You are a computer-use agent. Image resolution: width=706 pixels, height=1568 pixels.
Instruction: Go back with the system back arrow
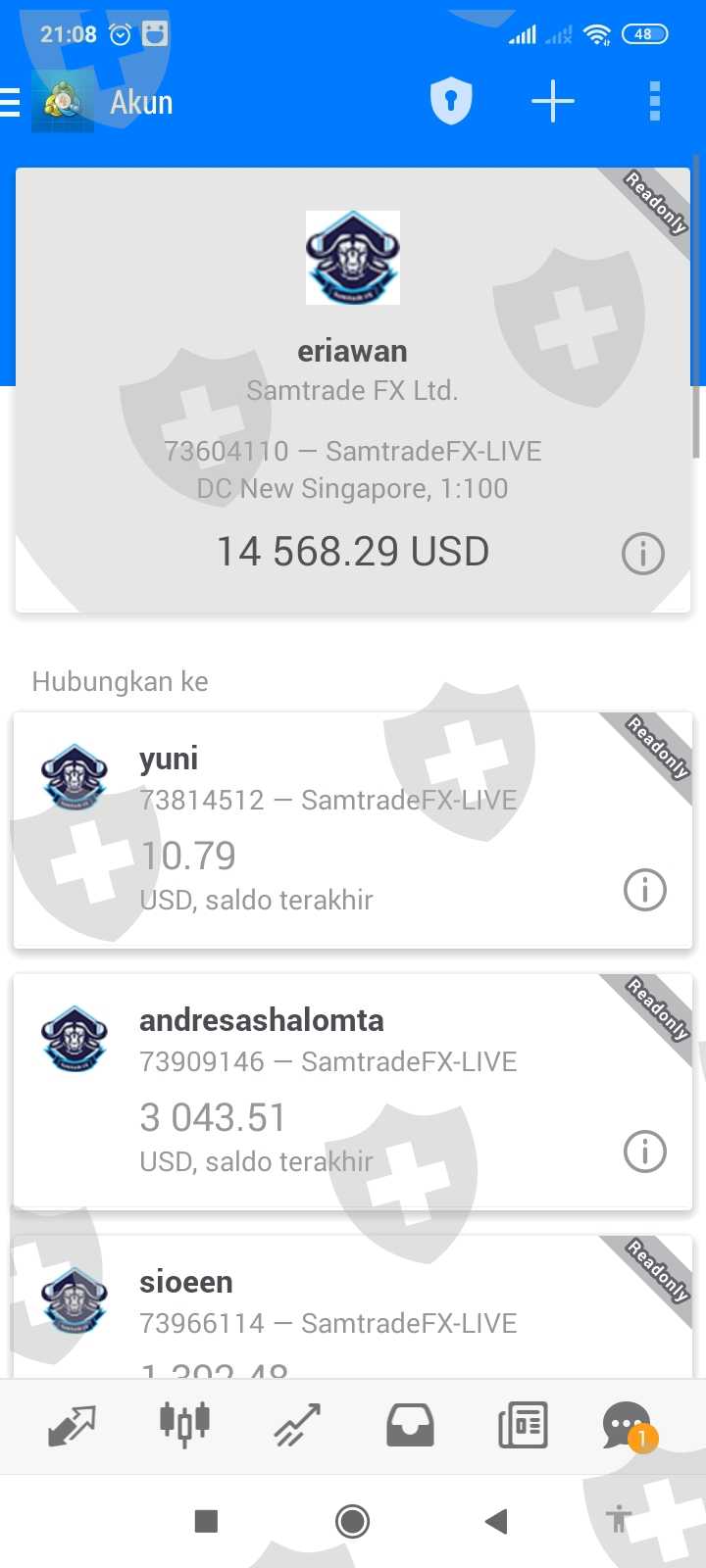tap(496, 1521)
